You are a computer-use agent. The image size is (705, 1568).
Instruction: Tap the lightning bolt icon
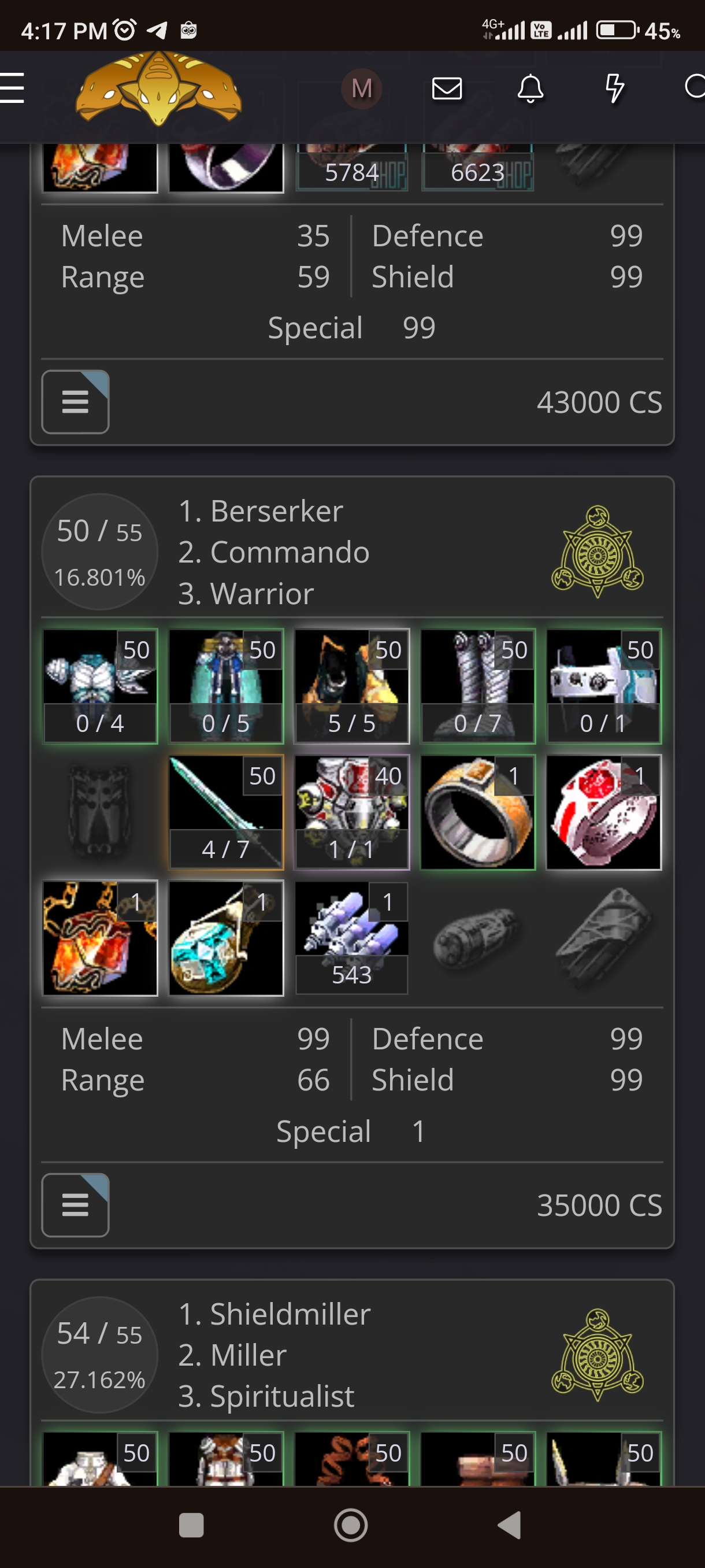click(614, 89)
